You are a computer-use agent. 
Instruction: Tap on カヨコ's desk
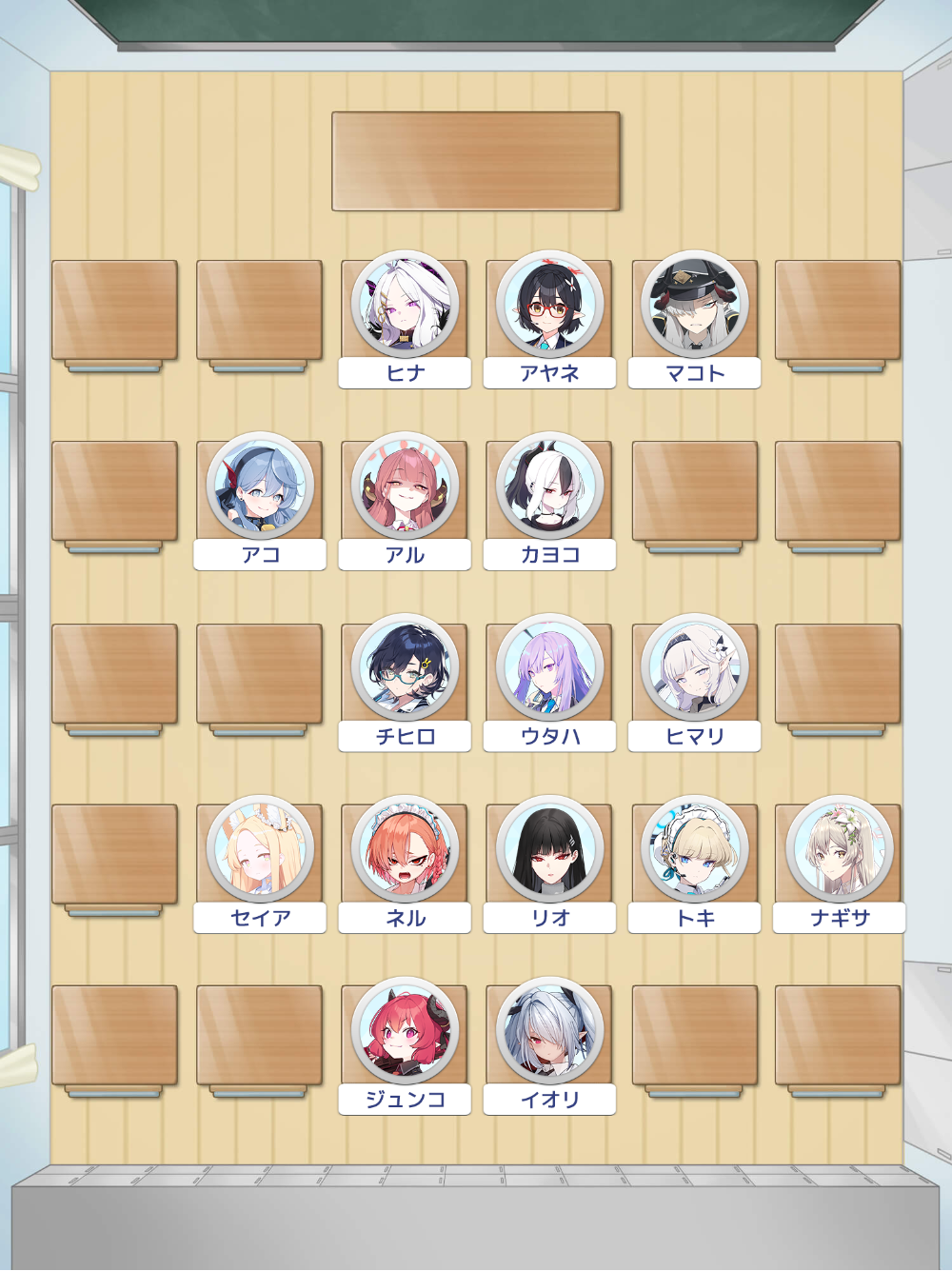click(x=549, y=487)
